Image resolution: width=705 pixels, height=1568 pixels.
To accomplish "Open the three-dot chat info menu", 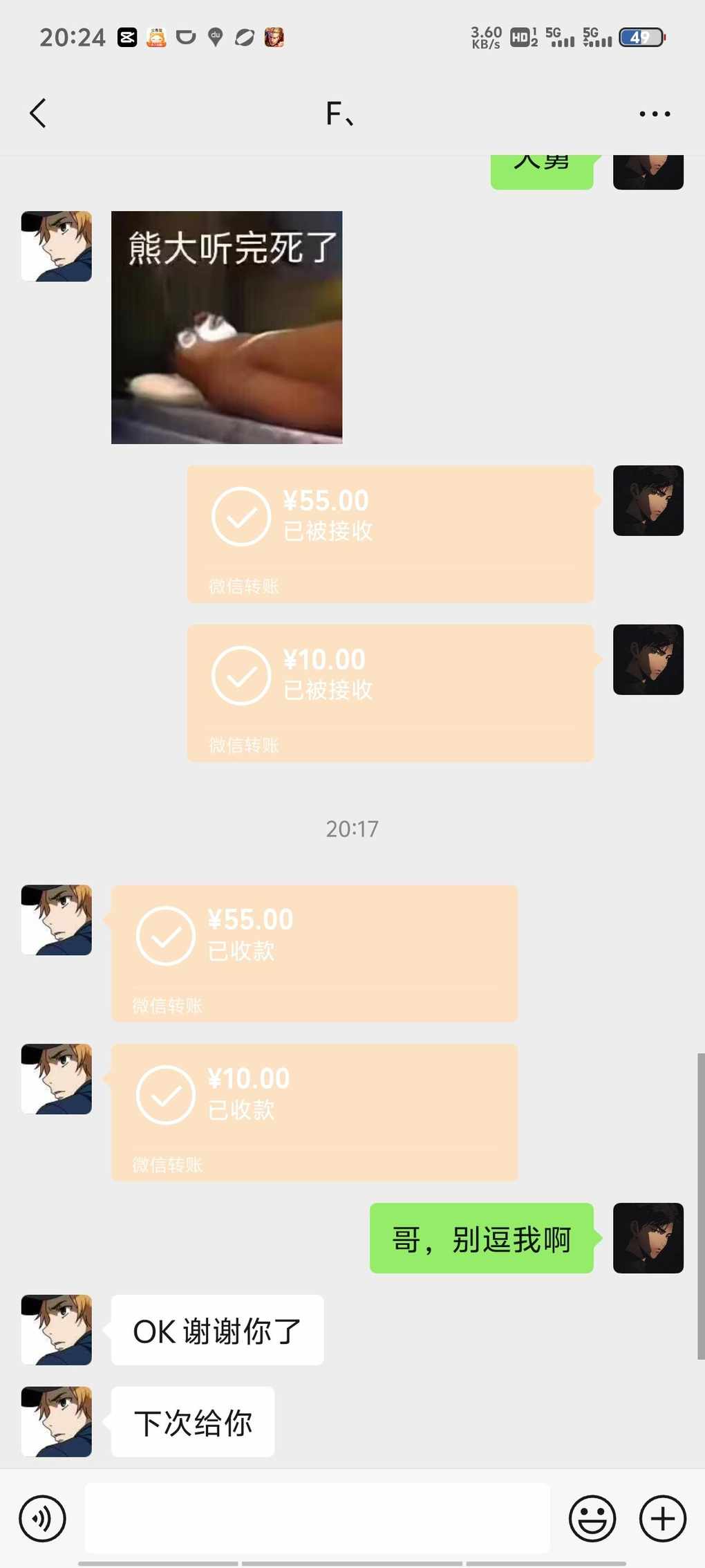I will [x=654, y=113].
